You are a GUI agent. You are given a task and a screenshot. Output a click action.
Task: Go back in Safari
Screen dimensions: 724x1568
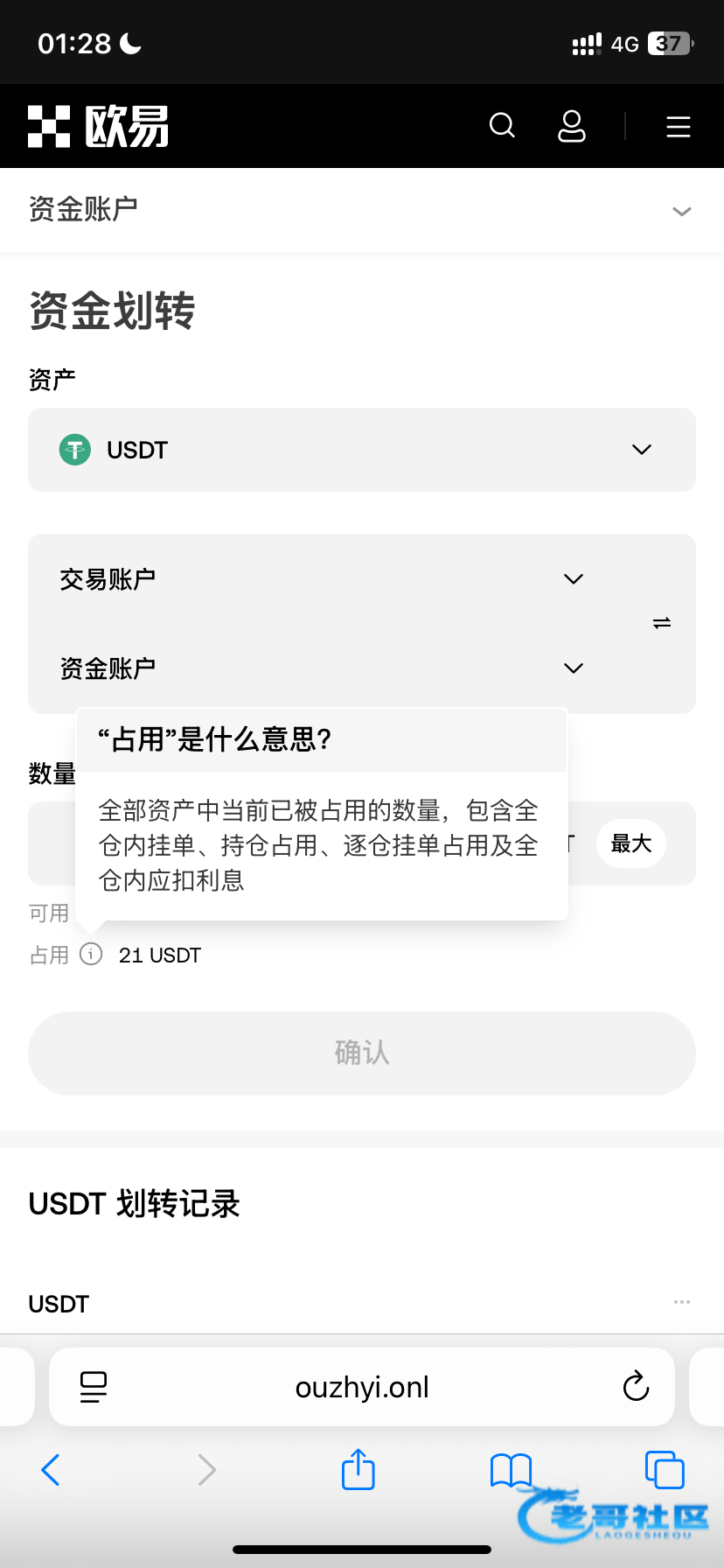pyautogui.click(x=51, y=1470)
